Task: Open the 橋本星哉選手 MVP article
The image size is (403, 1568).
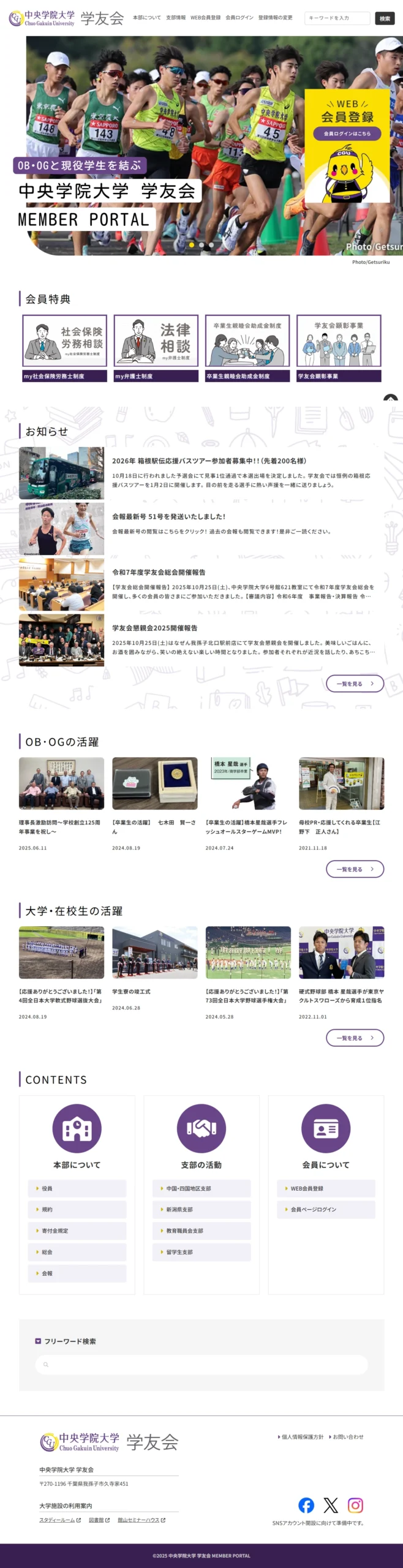Action: (247, 826)
